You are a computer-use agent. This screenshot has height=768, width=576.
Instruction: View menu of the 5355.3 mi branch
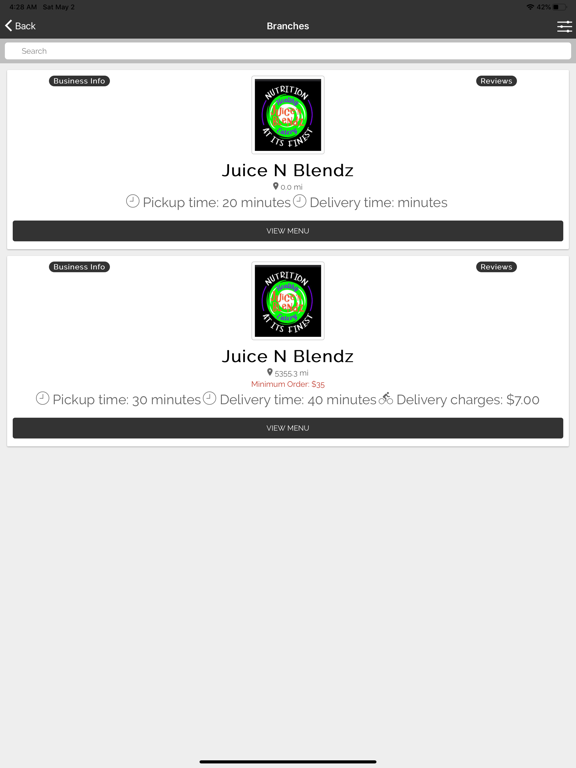[x=288, y=428]
